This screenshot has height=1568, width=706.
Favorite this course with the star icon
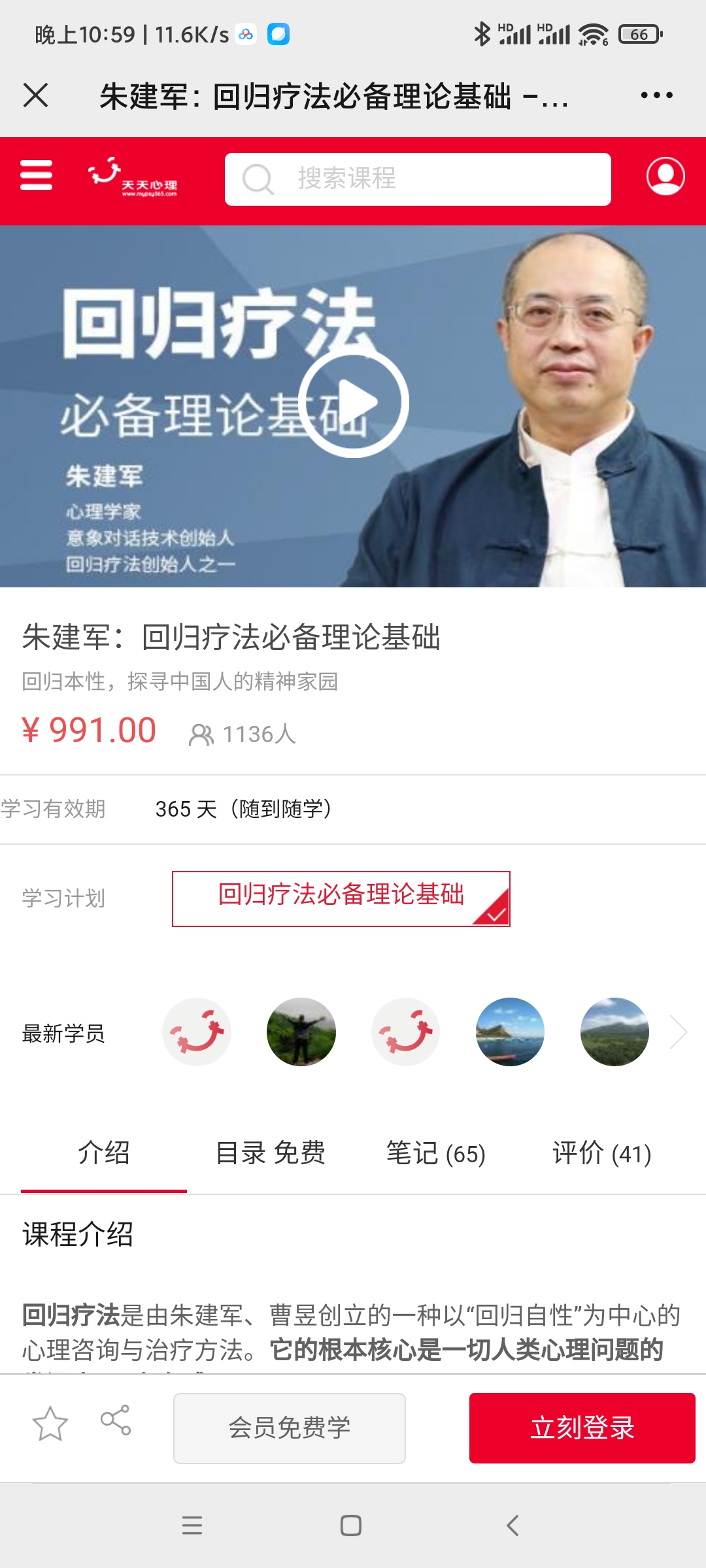click(x=50, y=1424)
